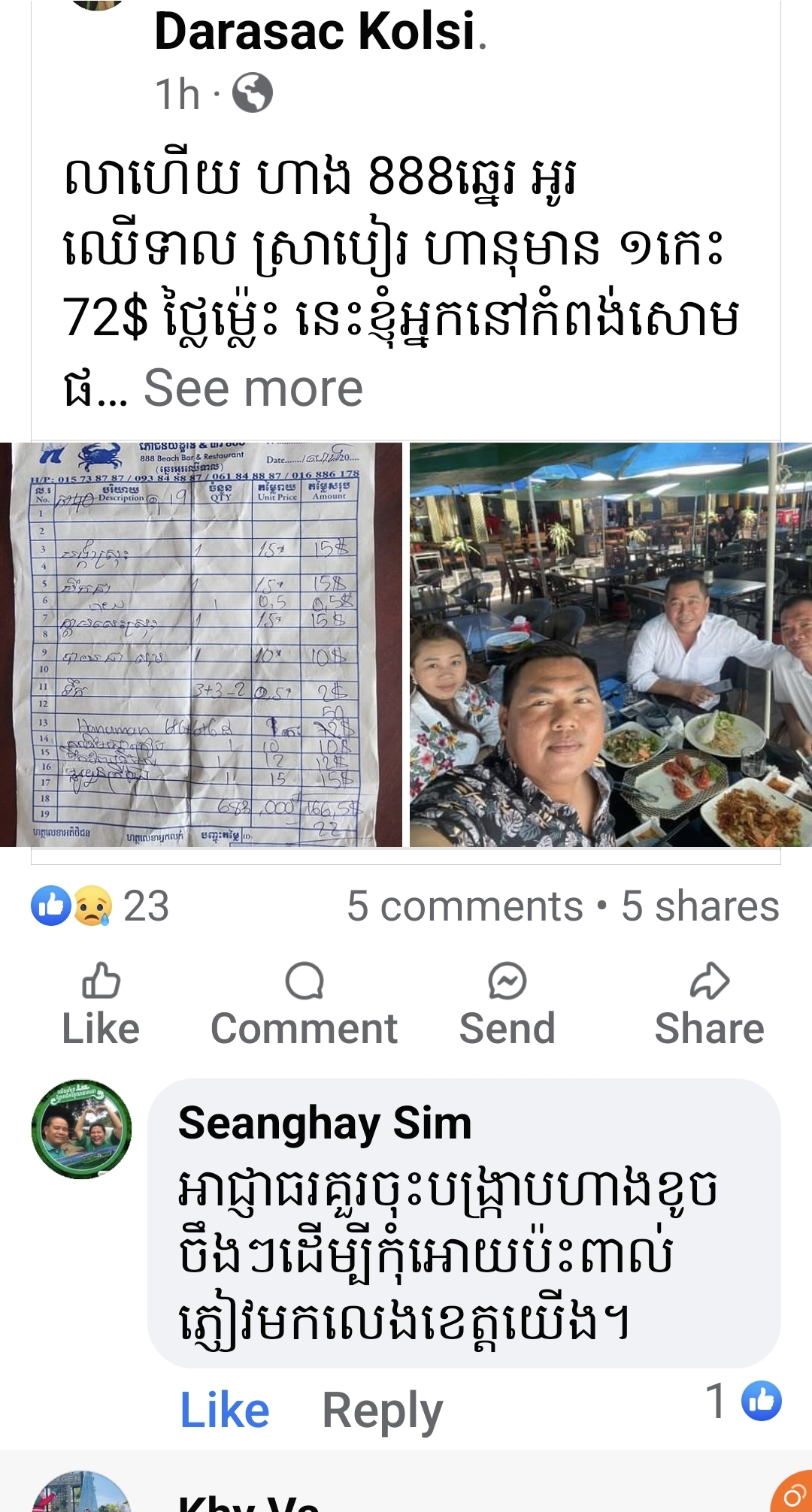
Task: Open Seanghay Sim's profile from name
Action: click(325, 1123)
